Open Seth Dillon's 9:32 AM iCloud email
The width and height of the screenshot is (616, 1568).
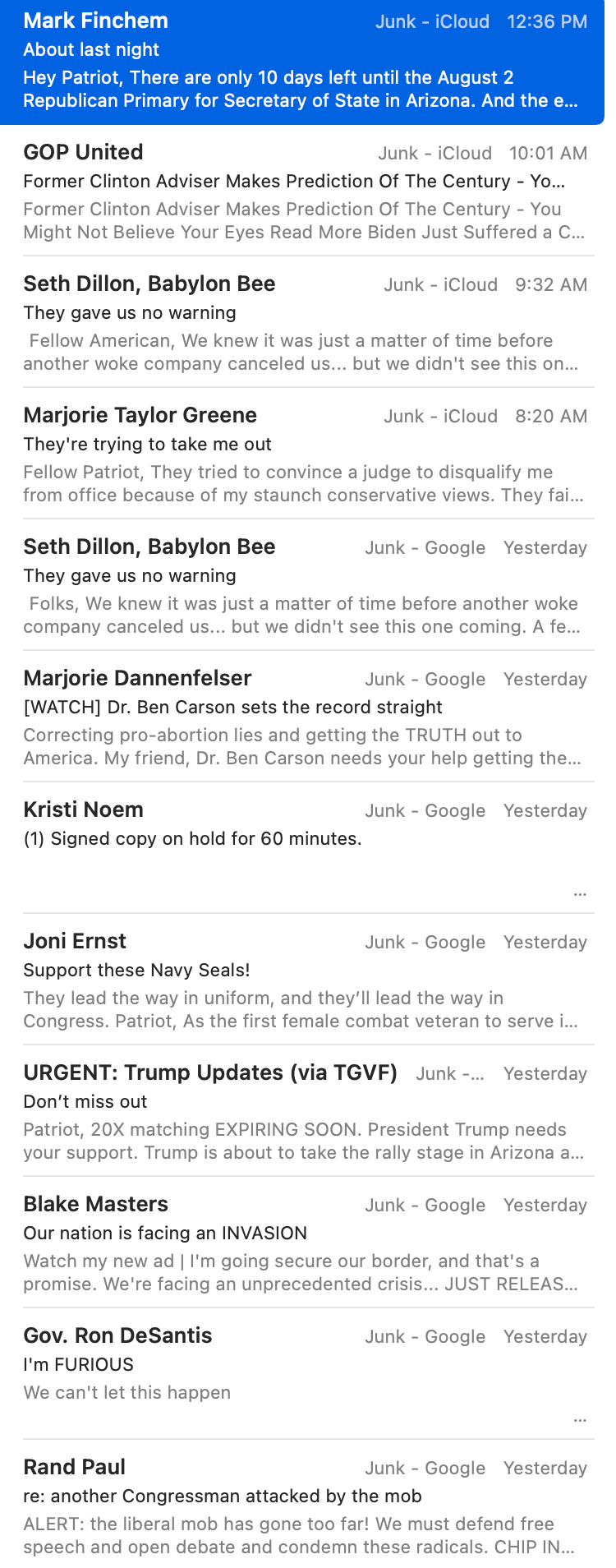302,324
